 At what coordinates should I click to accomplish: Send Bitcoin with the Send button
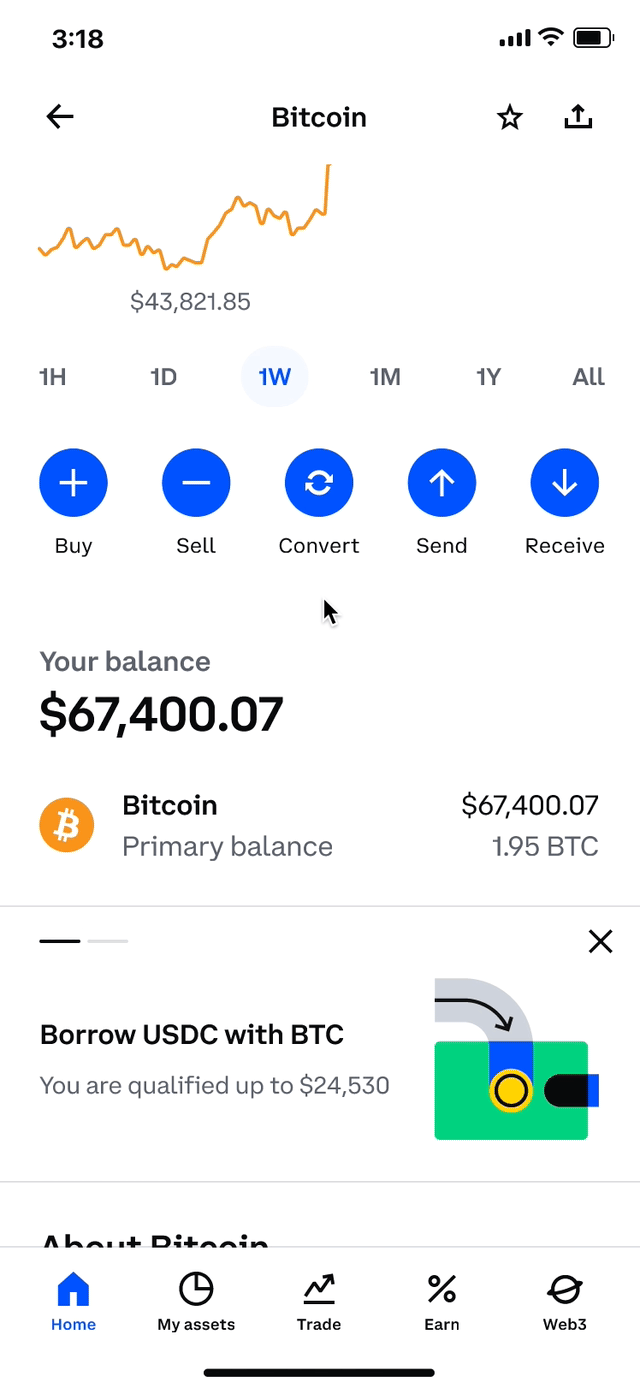(x=442, y=484)
